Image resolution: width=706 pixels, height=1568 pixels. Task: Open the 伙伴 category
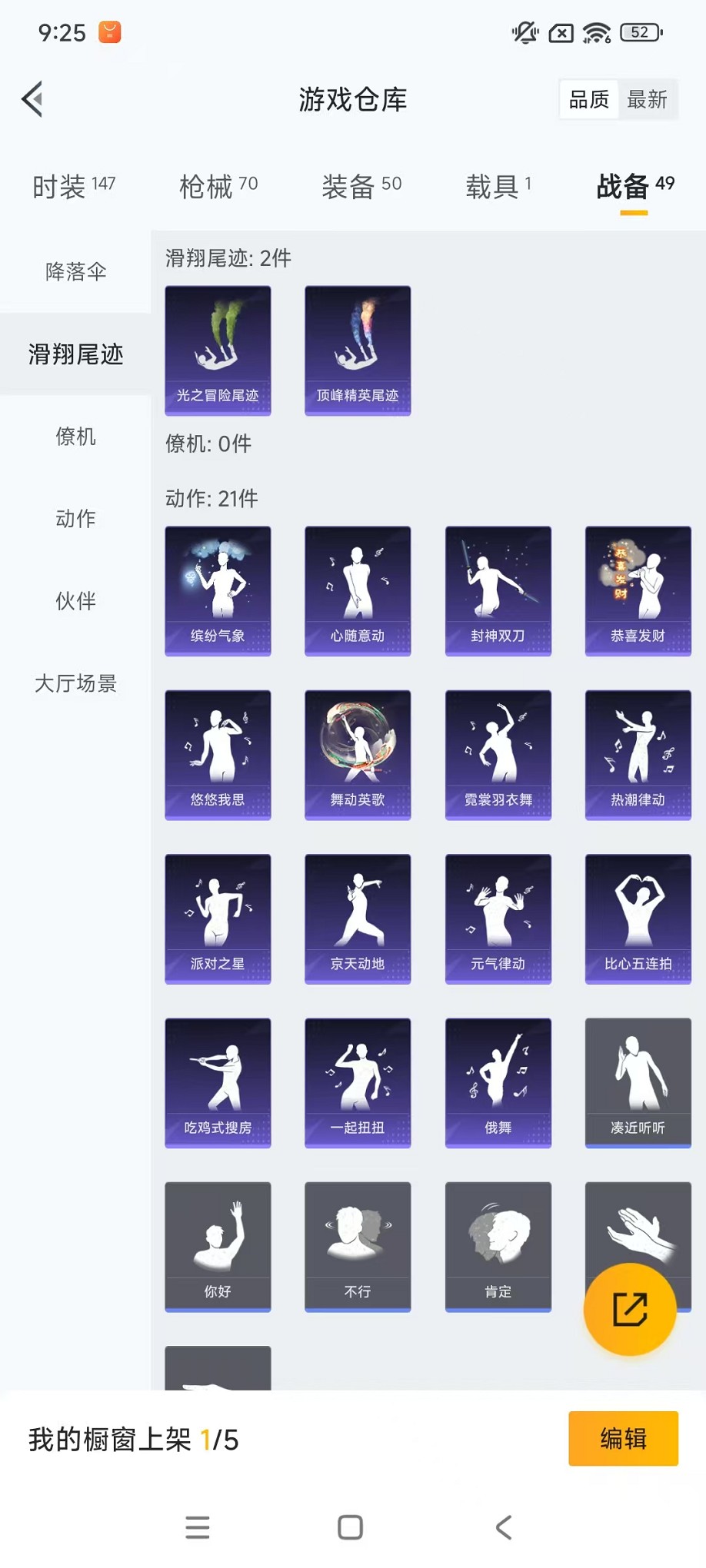tap(75, 601)
